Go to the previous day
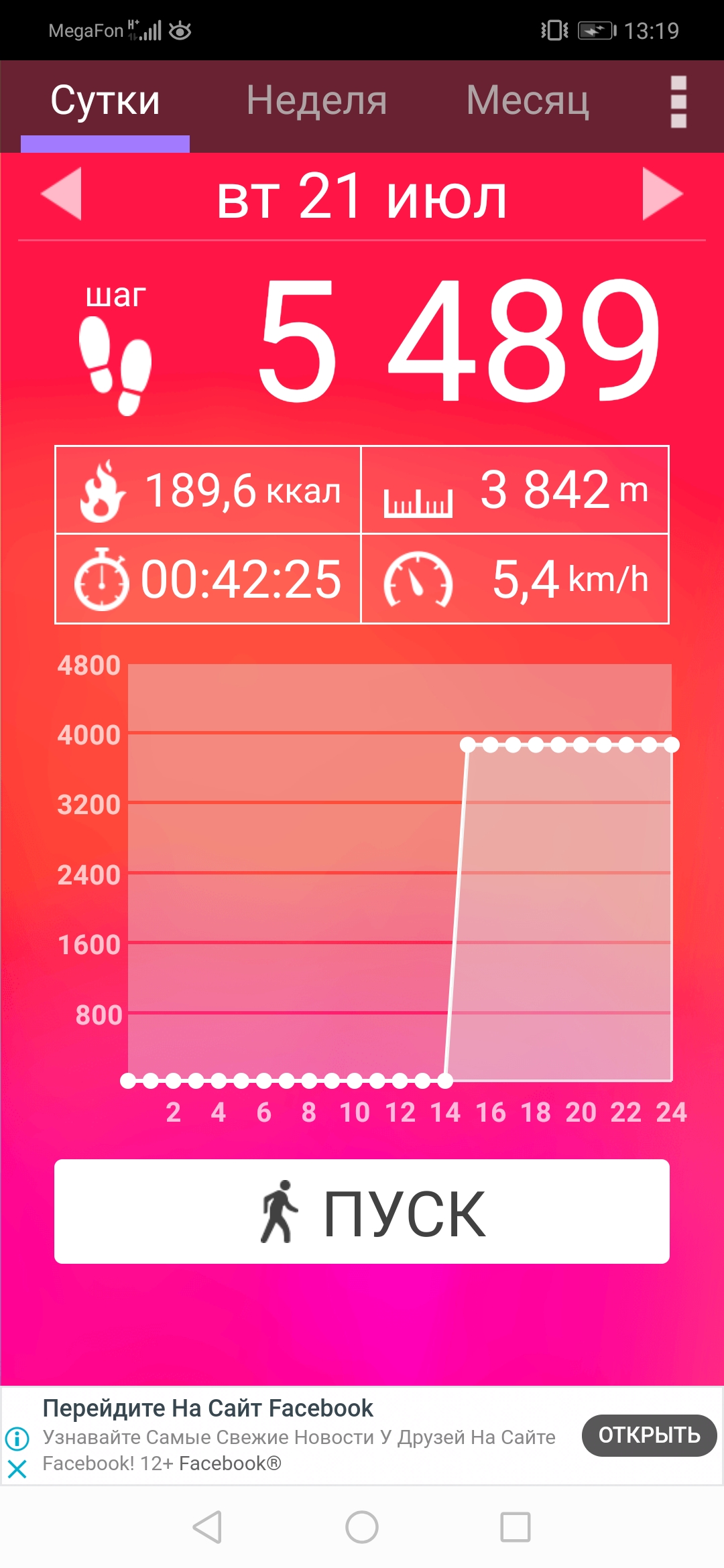Screen dimensions: 724x1568 click(62, 194)
